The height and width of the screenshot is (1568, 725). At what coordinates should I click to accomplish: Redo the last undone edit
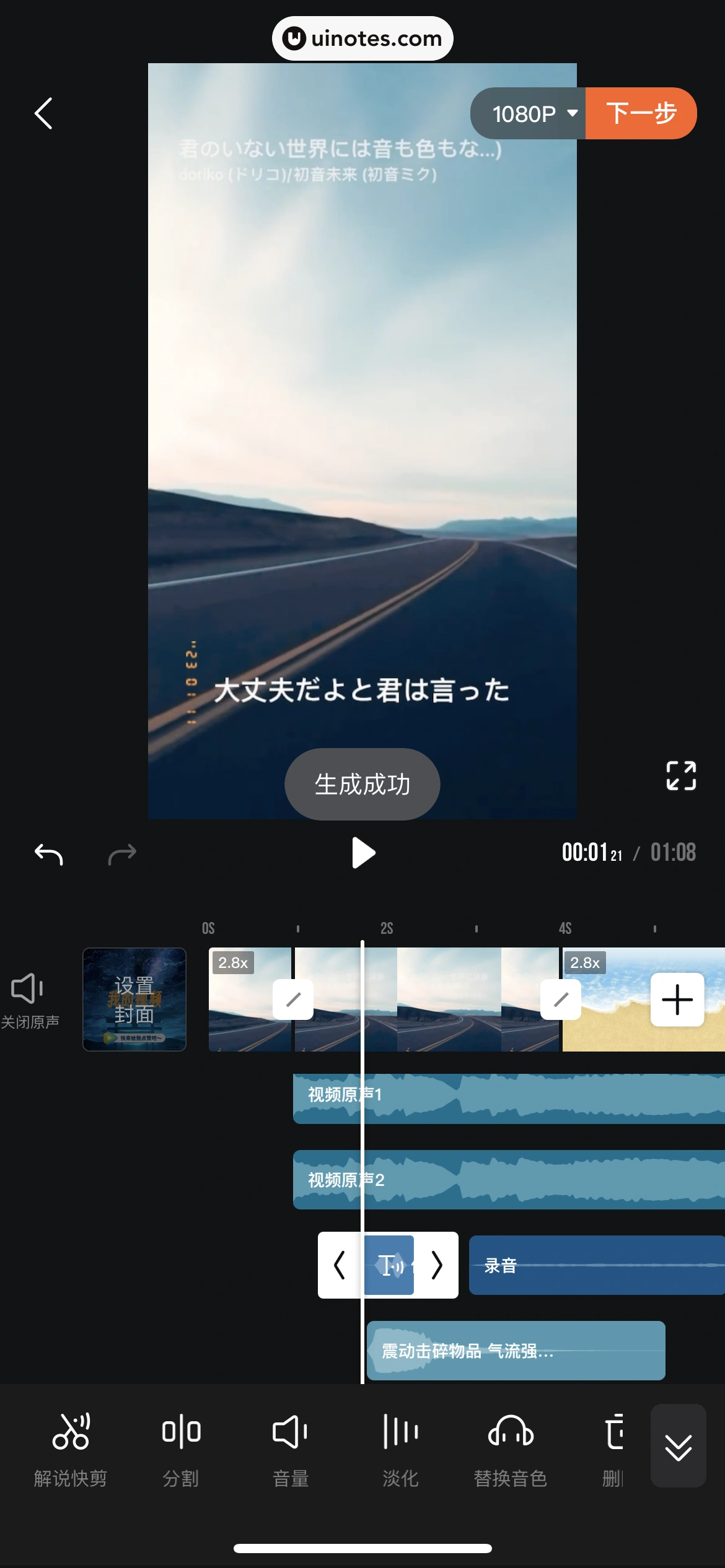122,854
